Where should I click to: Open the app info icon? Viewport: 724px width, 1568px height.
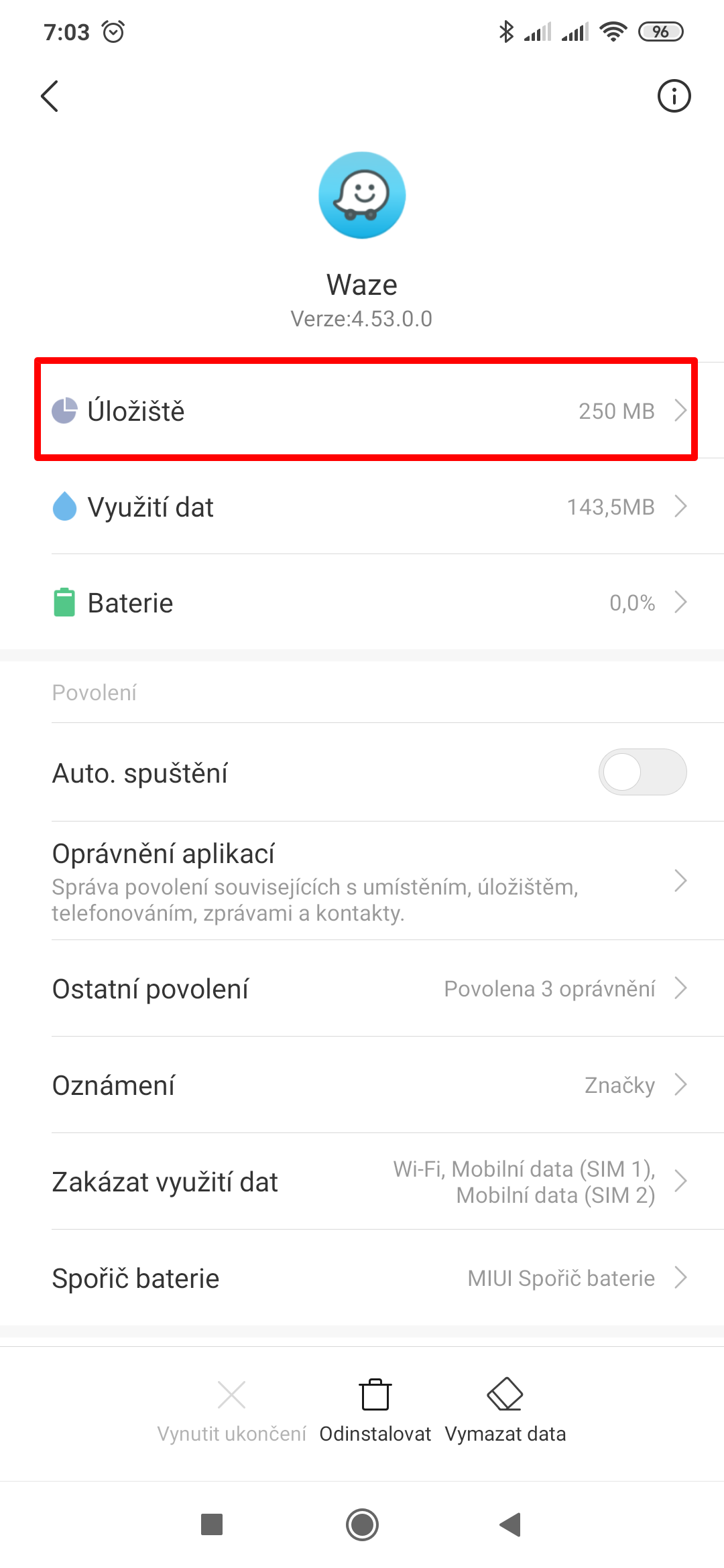click(x=674, y=96)
